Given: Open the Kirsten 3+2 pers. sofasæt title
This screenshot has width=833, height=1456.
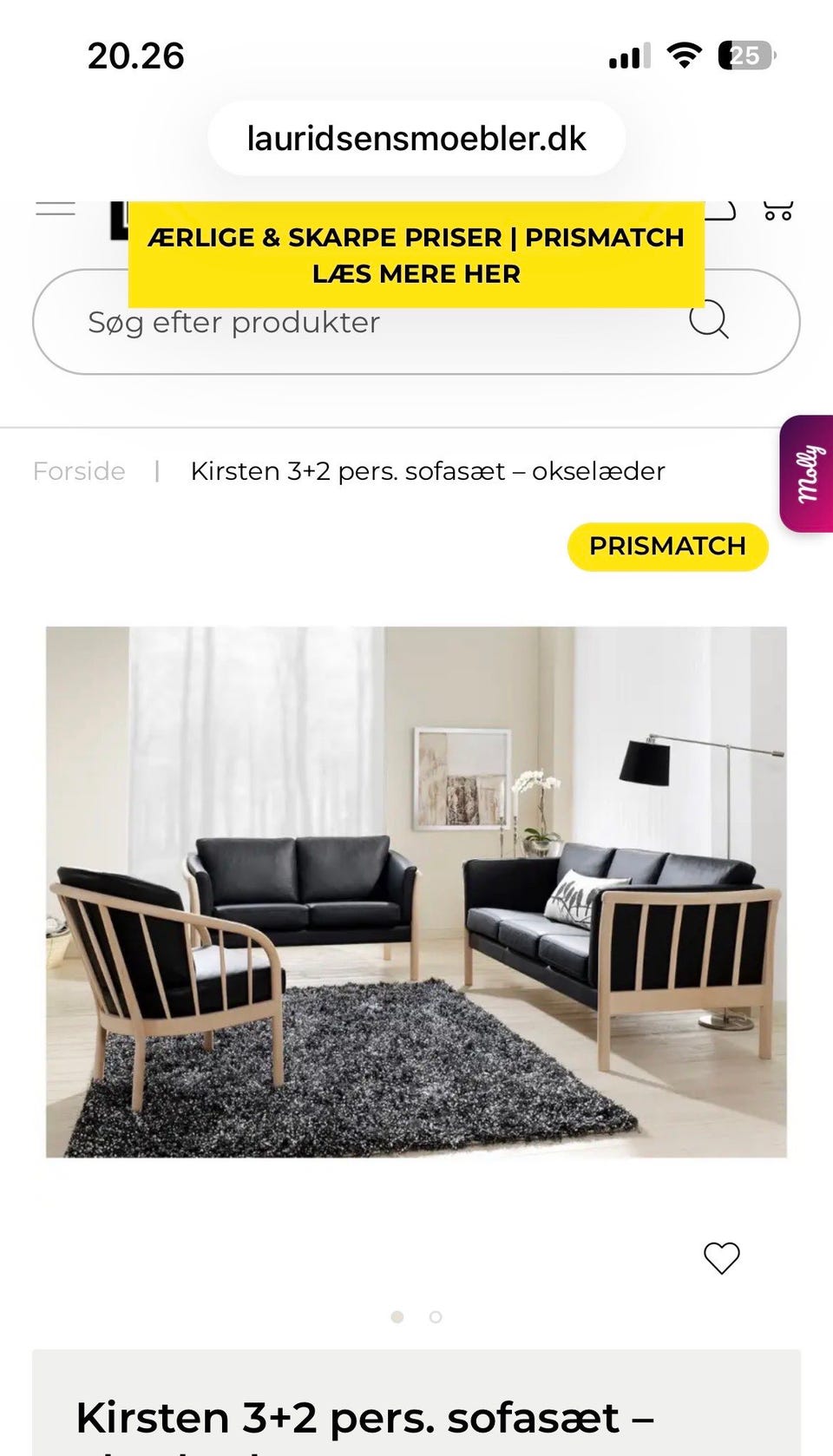Looking at the screenshot, I should pyautogui.click(x=364, y=1416).
